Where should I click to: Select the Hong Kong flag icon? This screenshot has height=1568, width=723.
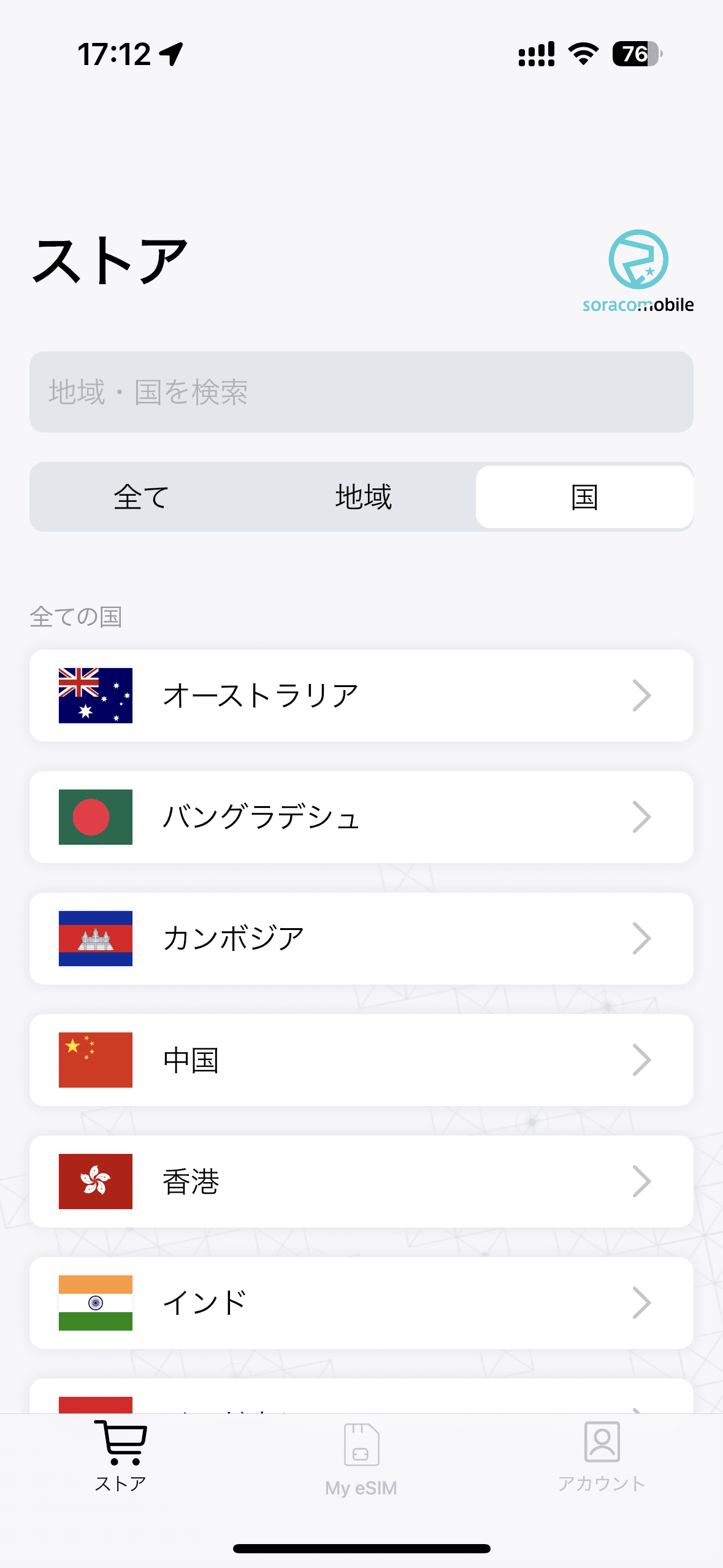click(94, 1182)
